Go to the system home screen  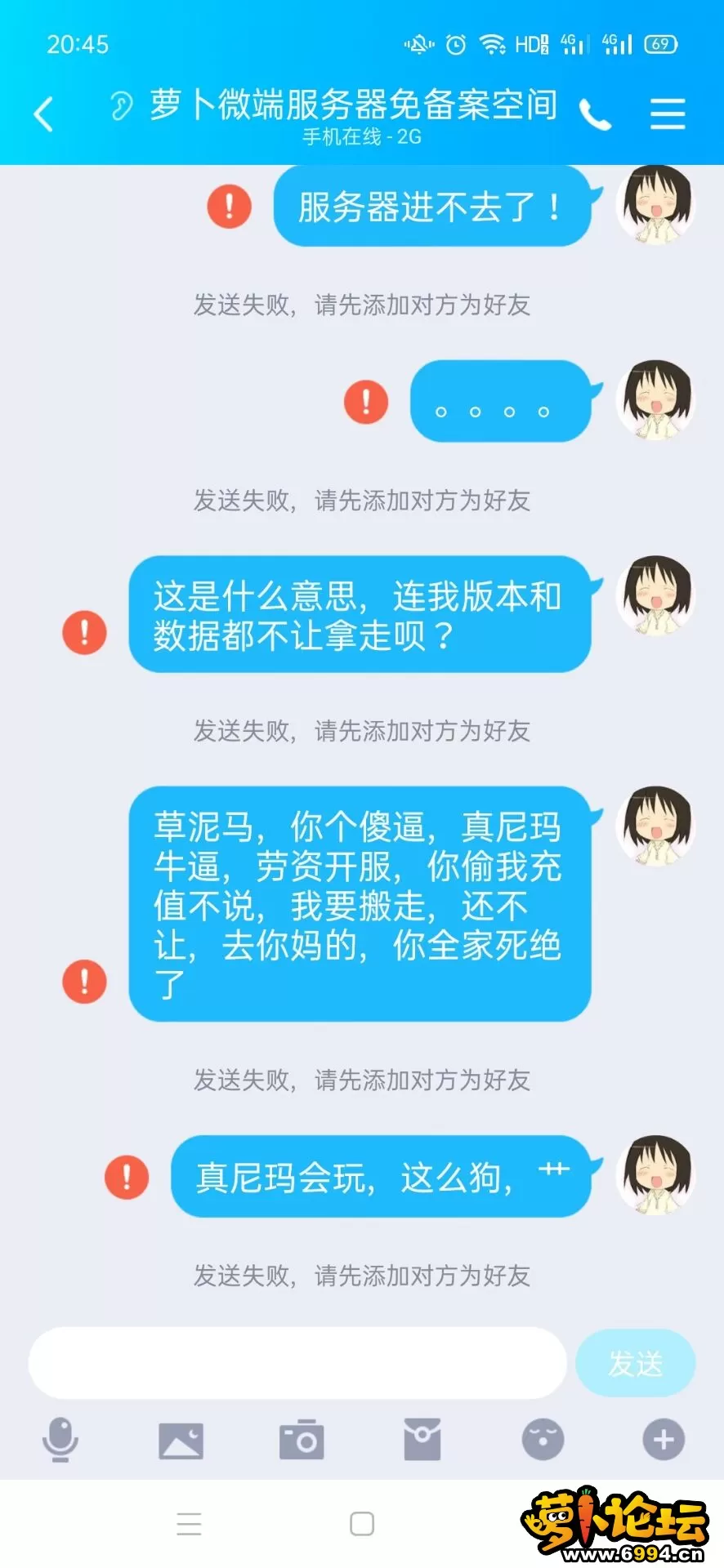pyautogui.click(x=362, y=1524)
